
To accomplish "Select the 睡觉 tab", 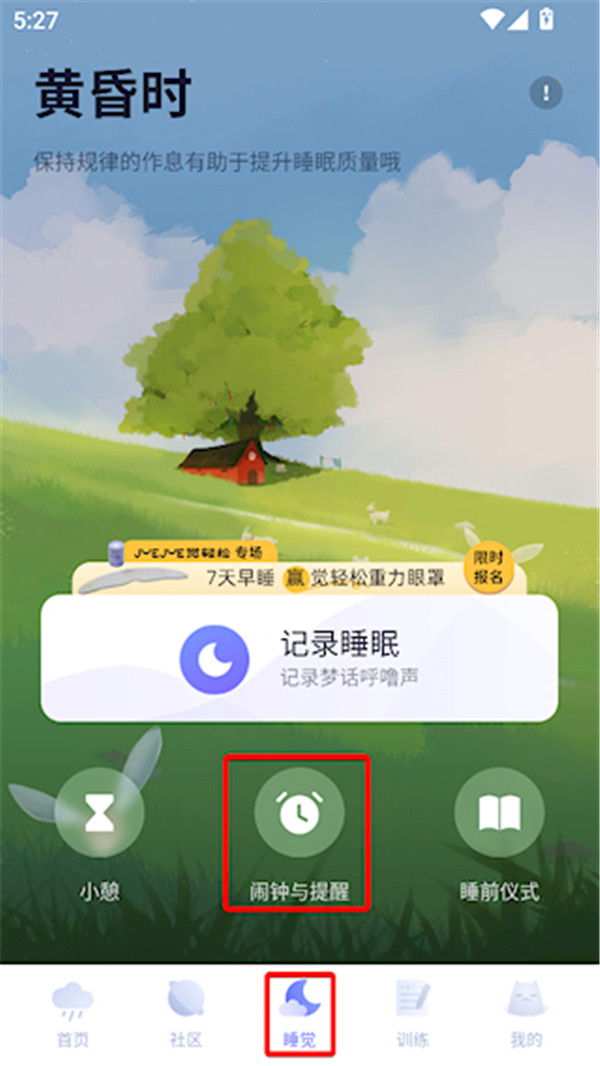I will click(299, 1012).
